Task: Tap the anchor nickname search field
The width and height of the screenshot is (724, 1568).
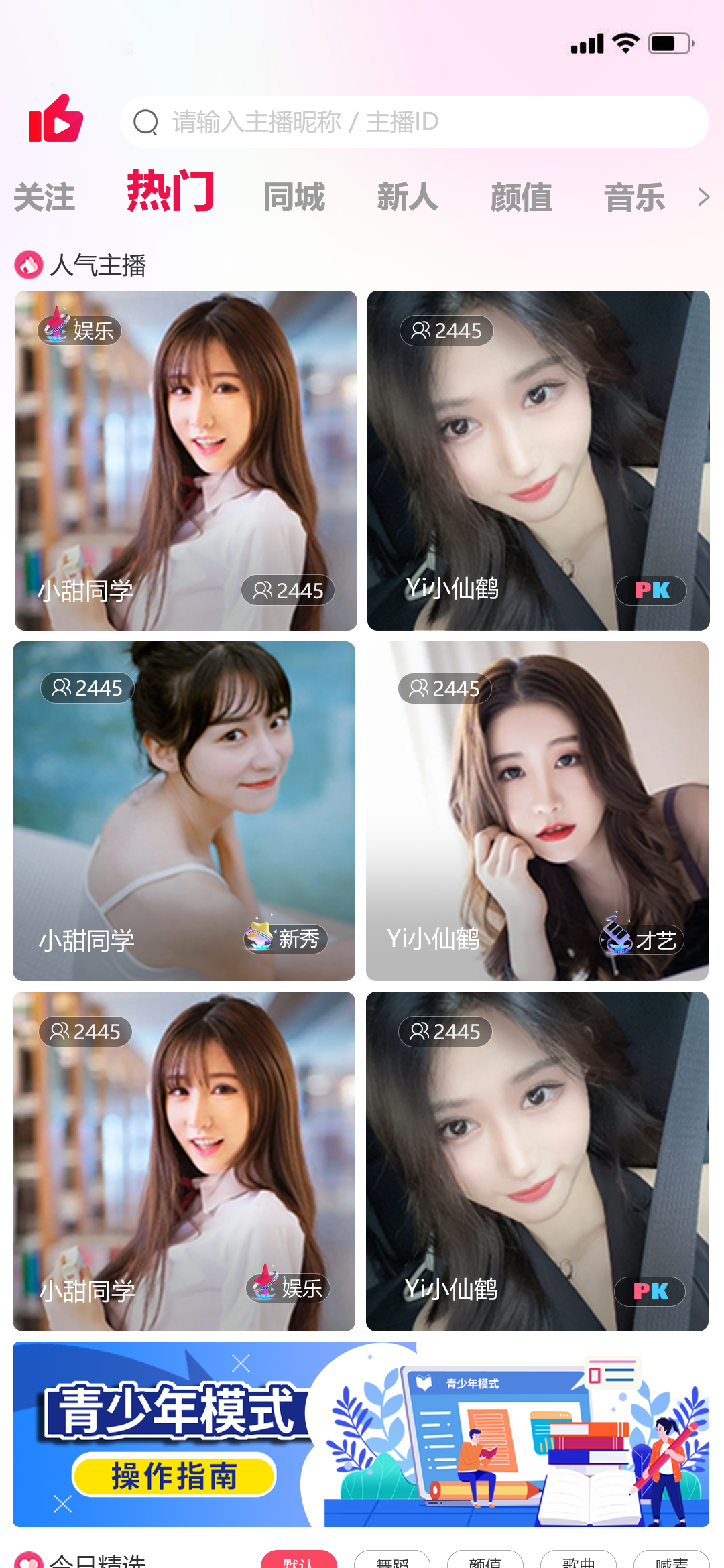Action: 414,122
